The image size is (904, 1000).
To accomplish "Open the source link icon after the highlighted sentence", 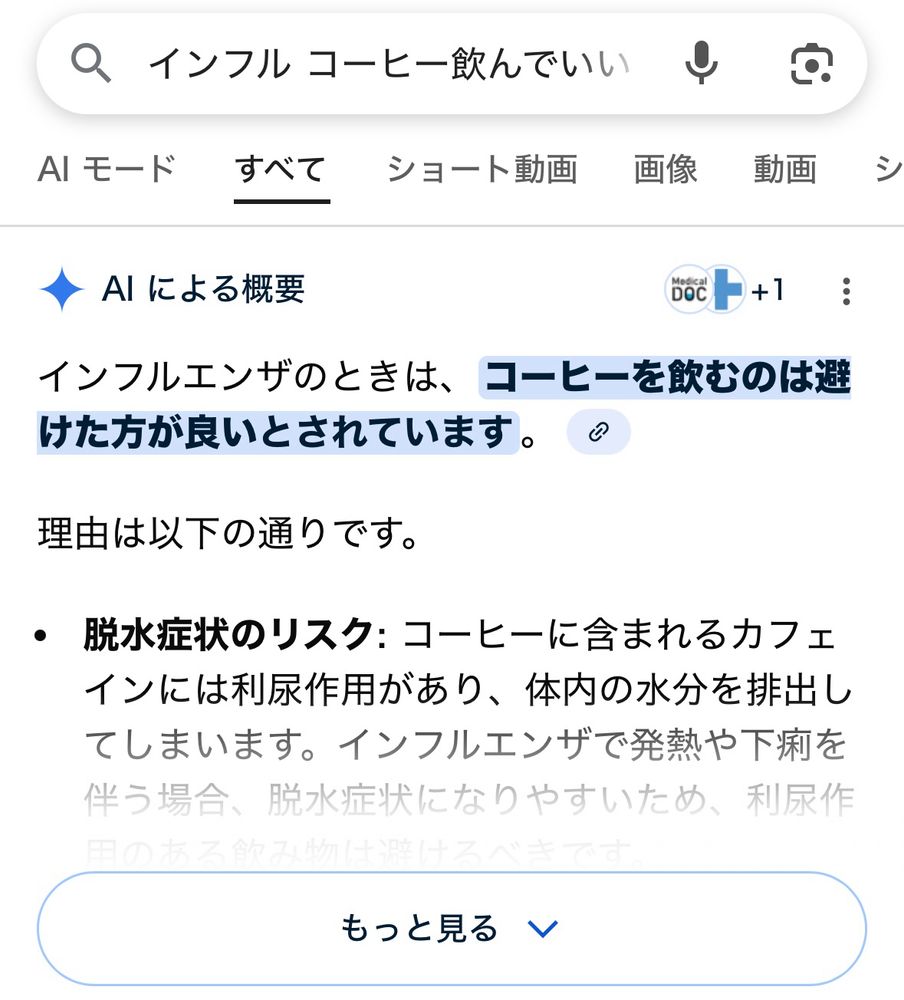I will click(x=598, y=432).
